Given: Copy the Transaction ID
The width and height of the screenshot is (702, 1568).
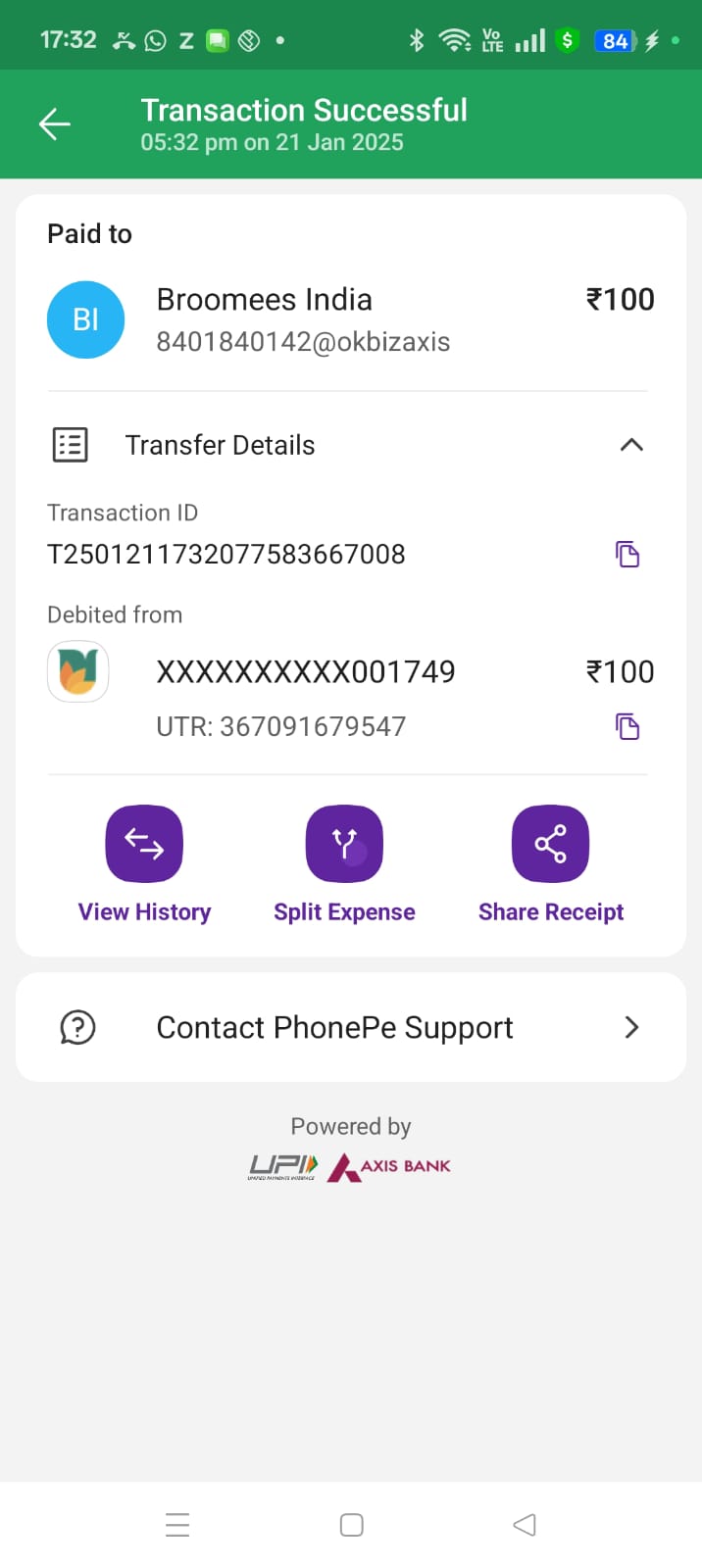Looking at the screenshot, I should click(x=627, y=555).
